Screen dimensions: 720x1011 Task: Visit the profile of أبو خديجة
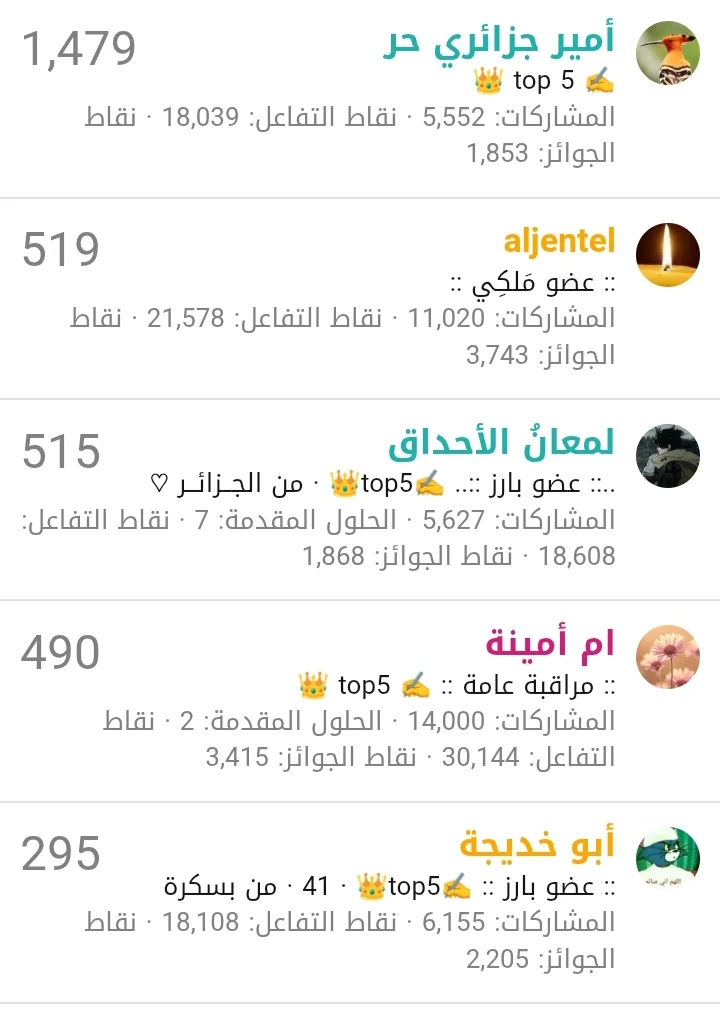click(537, 847)
